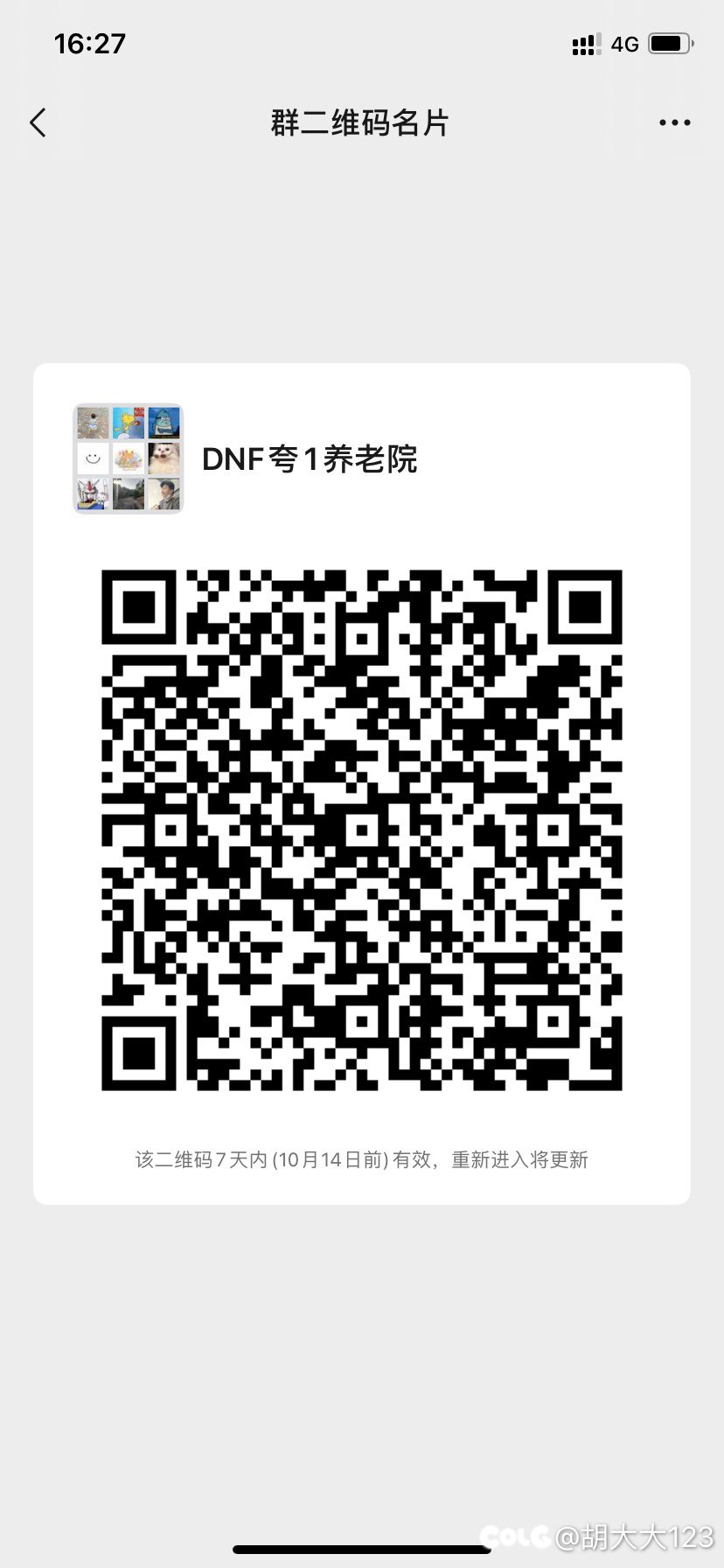This screenshot has width=724, height=1568.
Task: Tap the smiley face avatar in the collage
Action: coord(93,458)
